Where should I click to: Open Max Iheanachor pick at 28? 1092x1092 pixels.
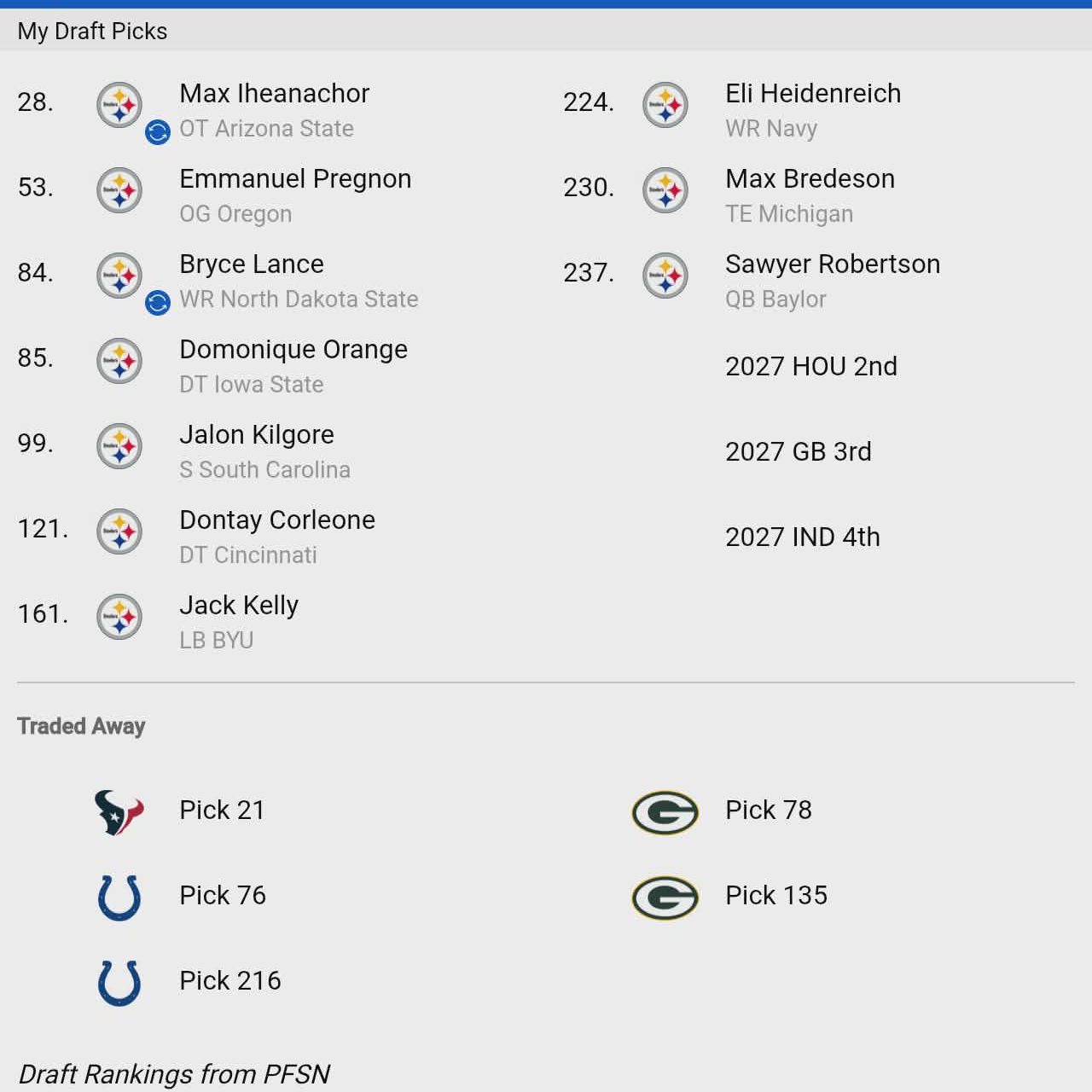coord(274,94)
